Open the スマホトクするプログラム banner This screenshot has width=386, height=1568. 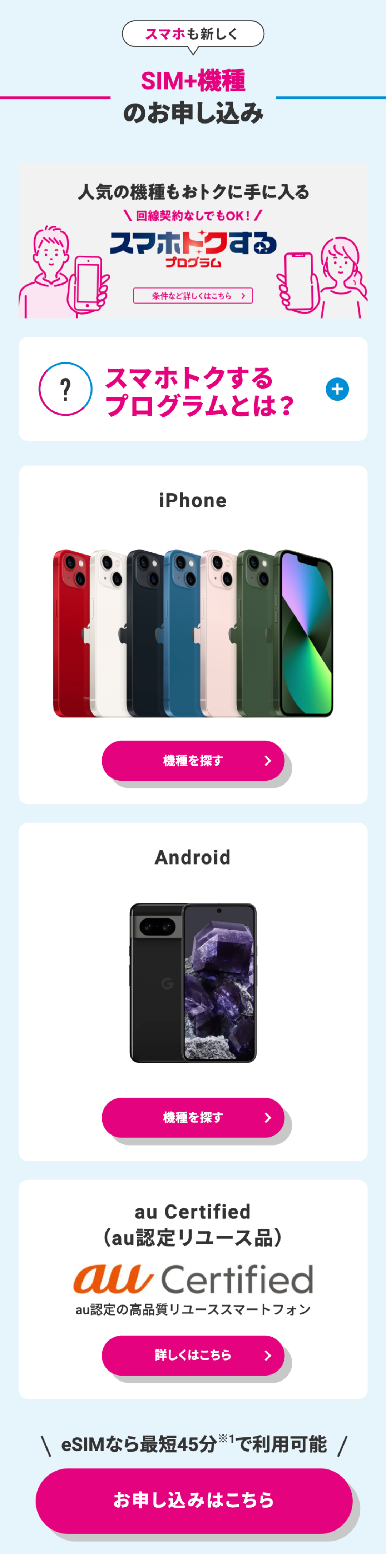tap(193, 240)
